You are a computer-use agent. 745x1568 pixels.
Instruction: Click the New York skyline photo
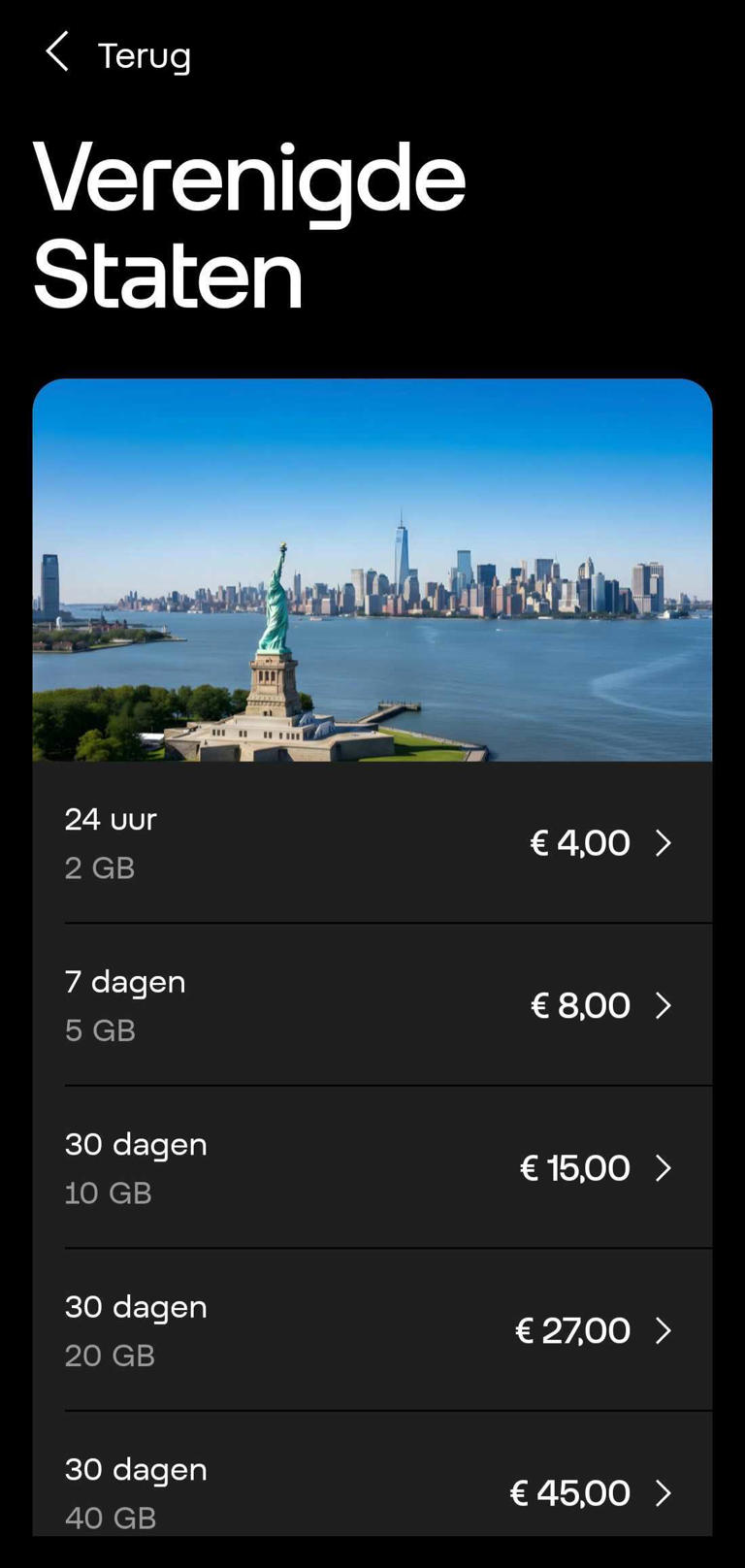372,571
